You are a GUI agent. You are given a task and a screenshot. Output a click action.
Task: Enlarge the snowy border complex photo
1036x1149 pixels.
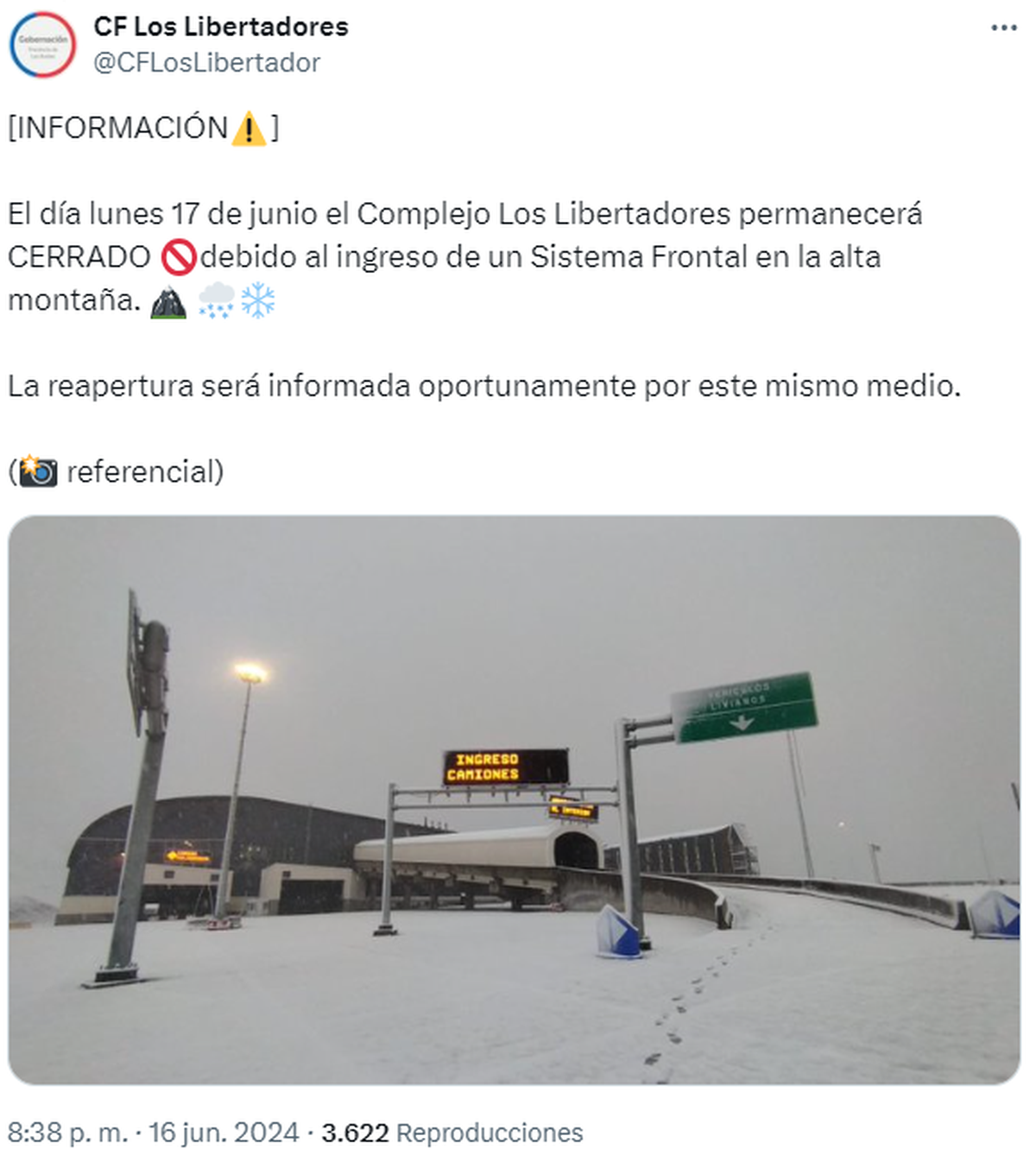click(515, 799)
